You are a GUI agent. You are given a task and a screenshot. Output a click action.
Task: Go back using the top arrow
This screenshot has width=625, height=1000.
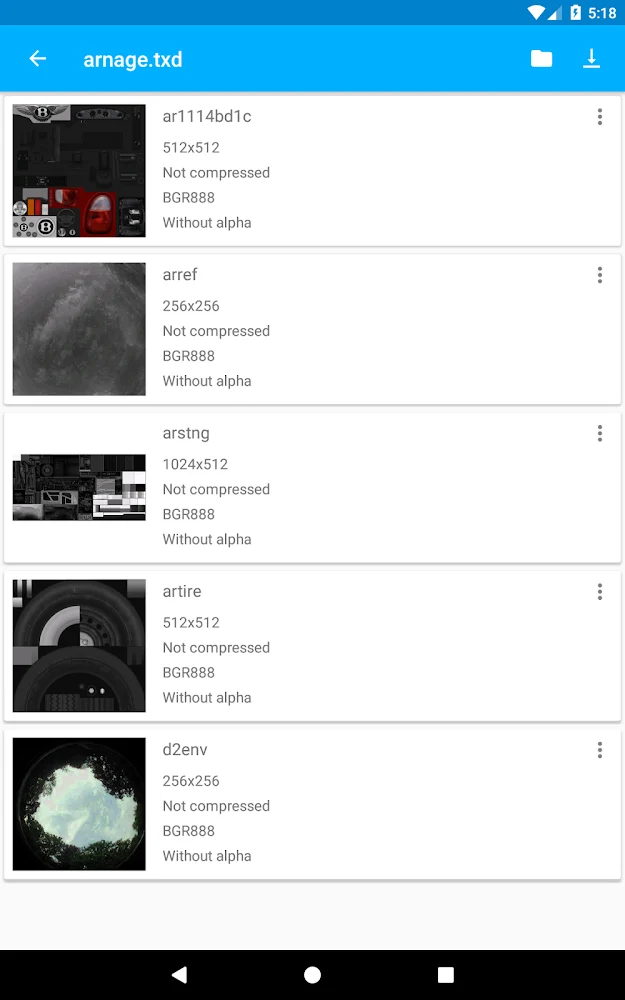pyautogui.click(x=38, y=59)
